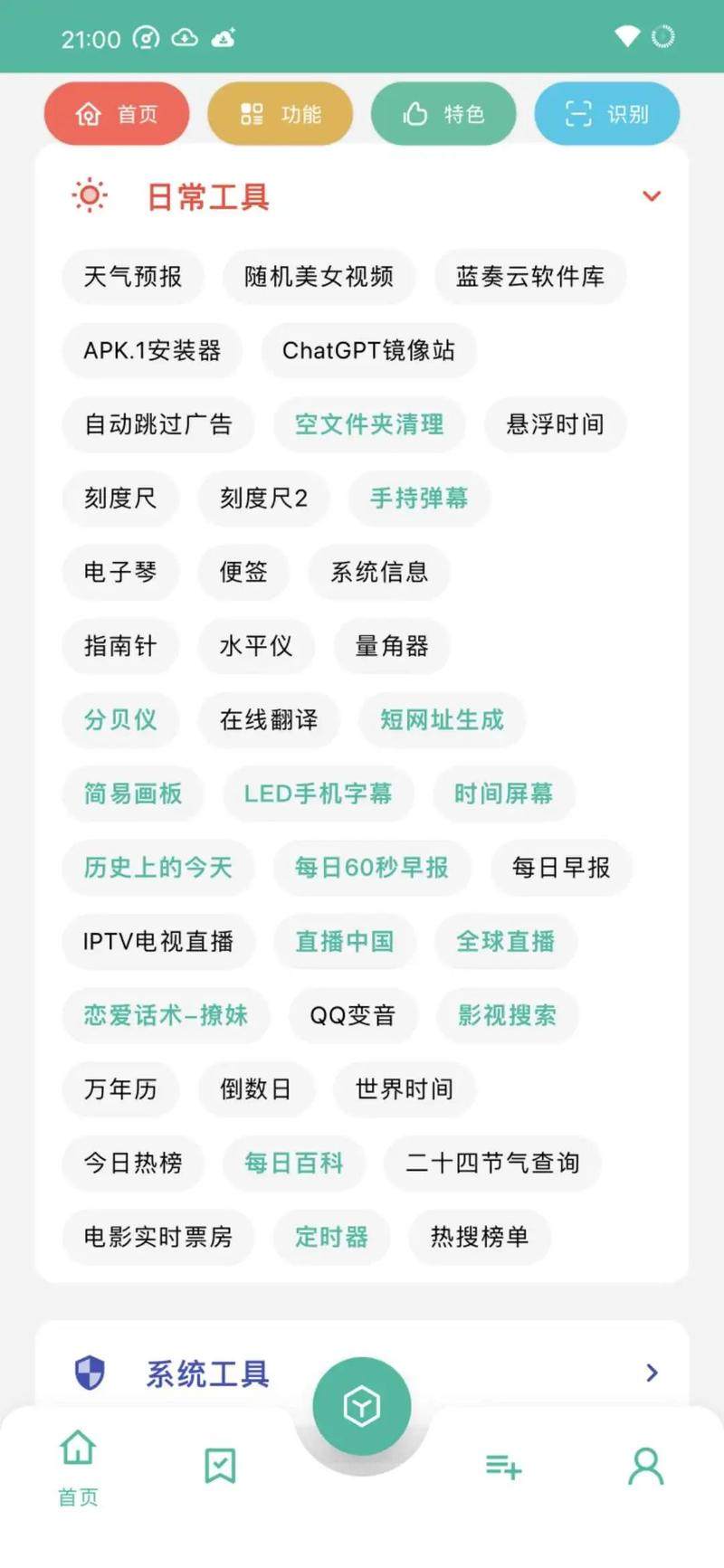This screenshot has width=724, height=1568.
Task: Open the bookmark tab in bottom bar
Action: click(x=220, y=1465)
